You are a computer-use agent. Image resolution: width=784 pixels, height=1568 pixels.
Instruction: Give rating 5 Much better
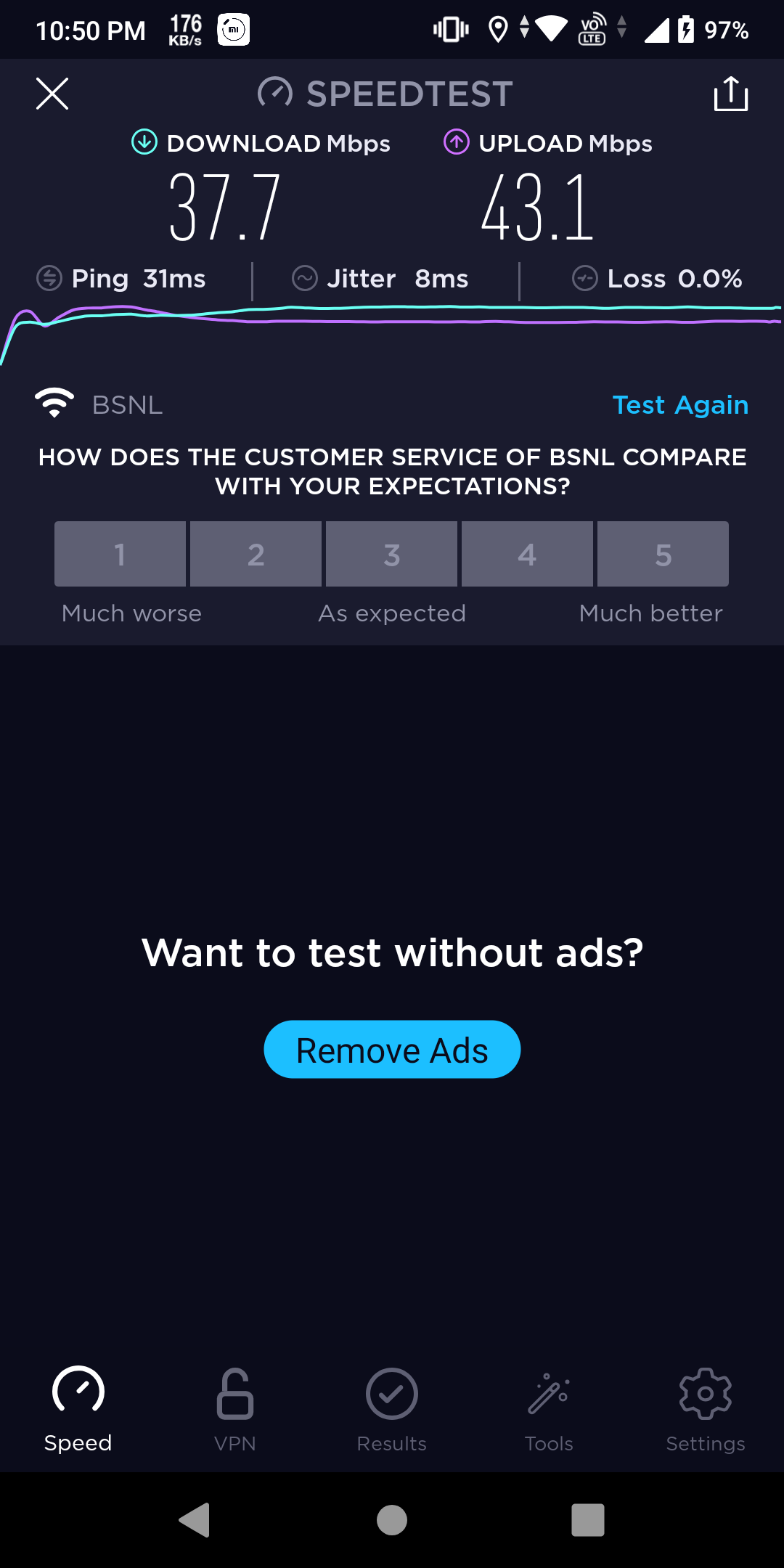coord(663,554)
